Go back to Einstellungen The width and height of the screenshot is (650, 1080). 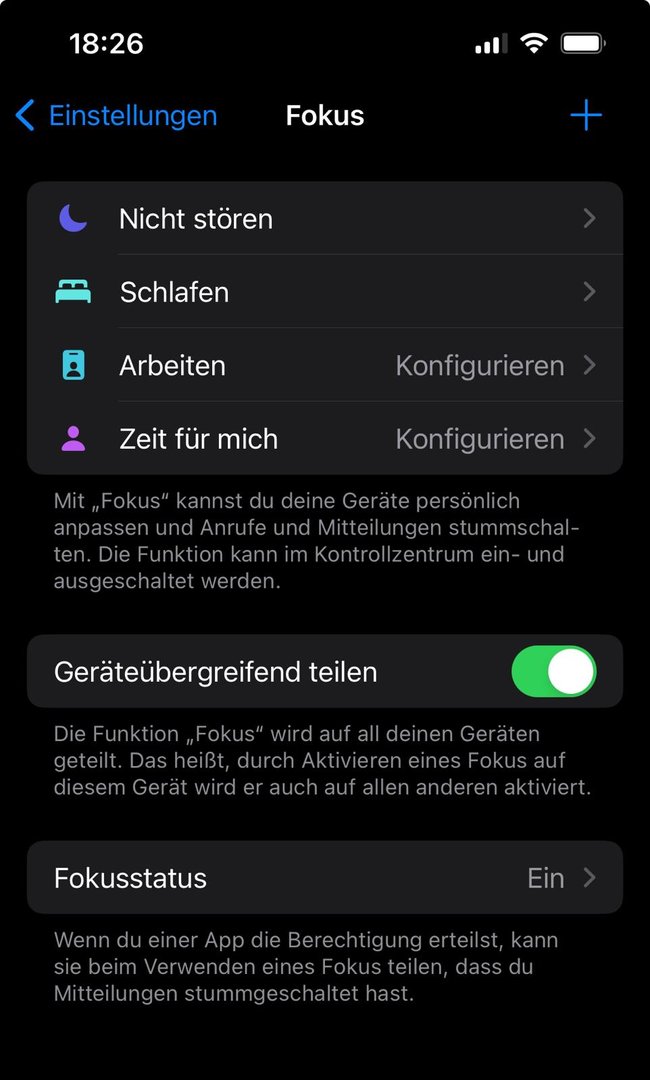pos(116,115)
